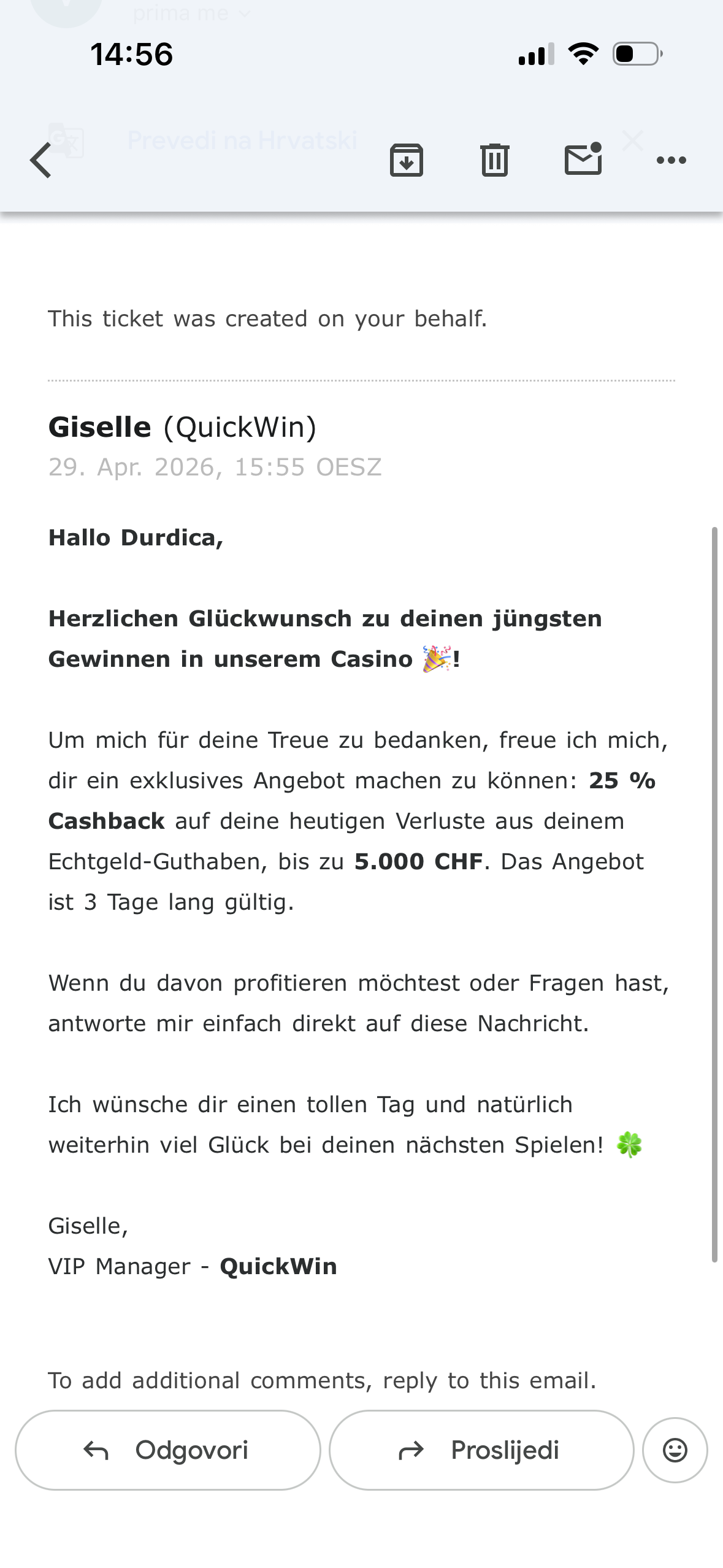Screen dimensions: 723x1568
Task: Mark this email as unread
Action: (x=583, y=159)
